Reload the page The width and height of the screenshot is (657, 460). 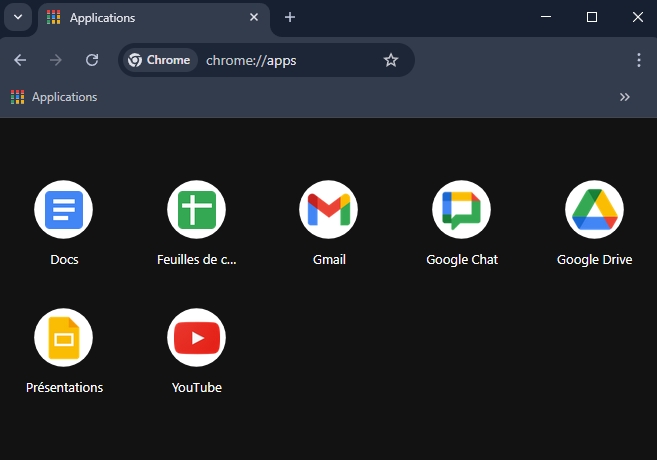point(92,60)
